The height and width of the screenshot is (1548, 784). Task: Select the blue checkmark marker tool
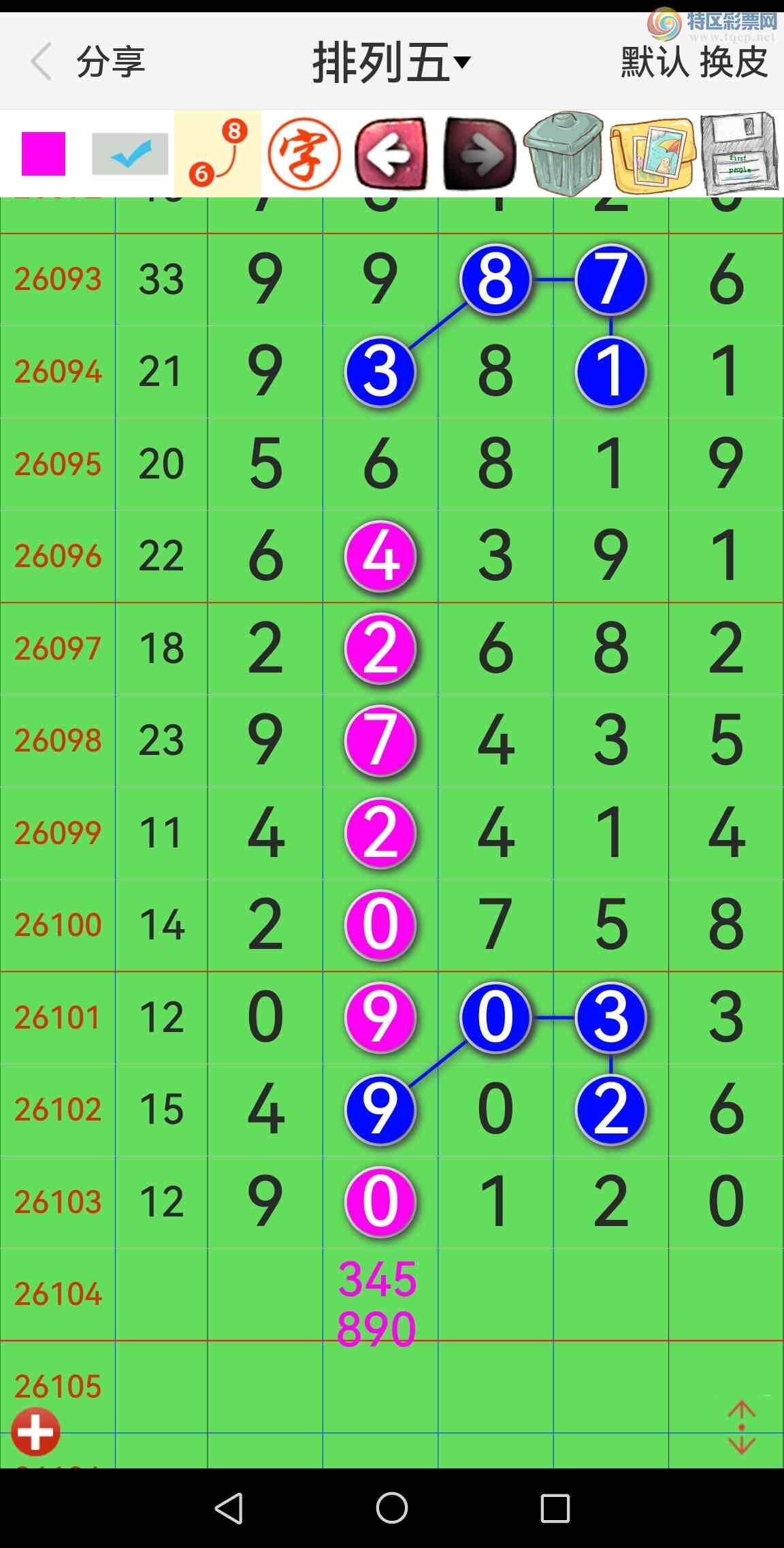click(130, 154)
